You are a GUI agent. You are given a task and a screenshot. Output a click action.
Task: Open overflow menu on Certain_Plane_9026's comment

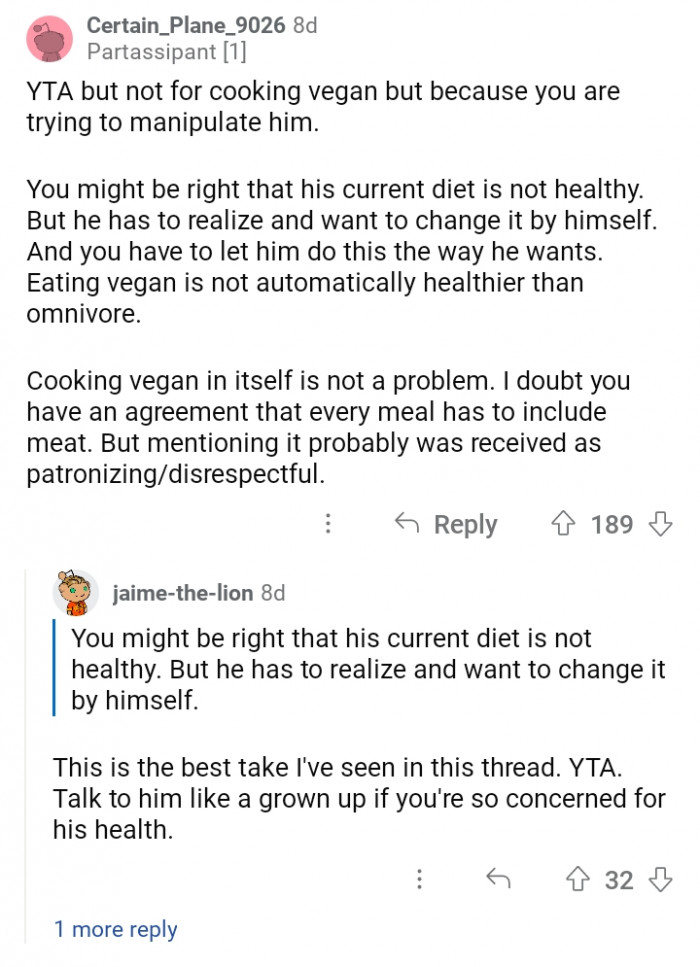coord(328,524)
